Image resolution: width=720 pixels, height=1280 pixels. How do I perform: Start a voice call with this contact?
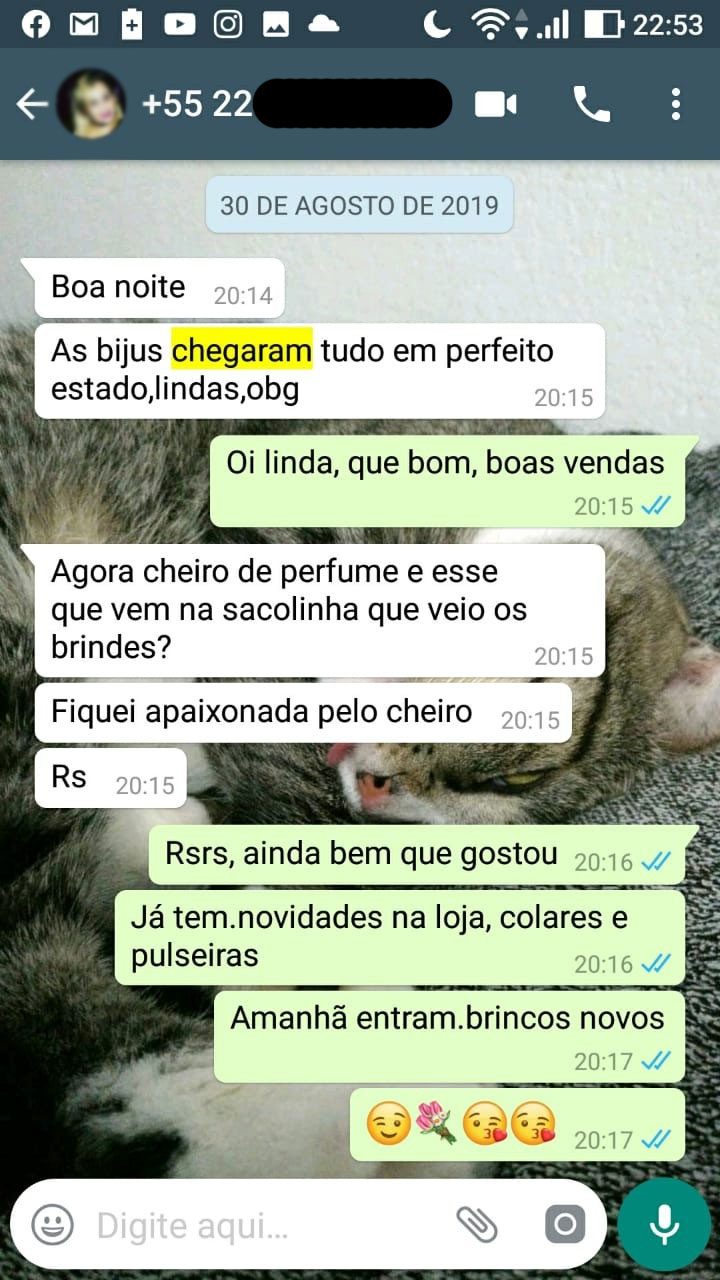[591, 104]
